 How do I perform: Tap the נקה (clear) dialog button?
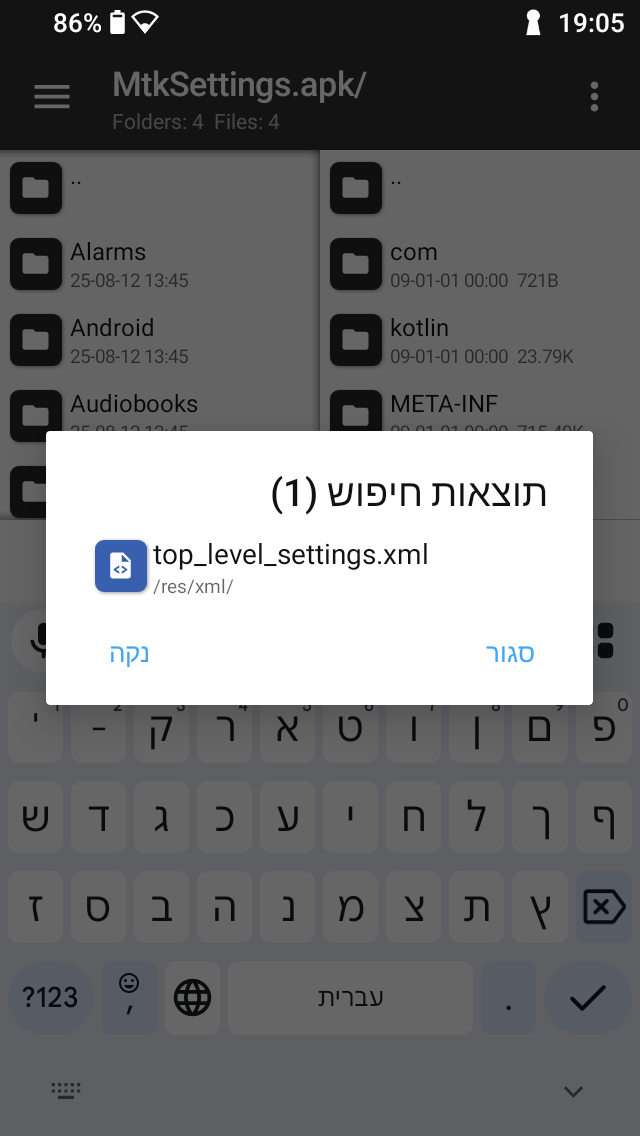coord(130,654)
